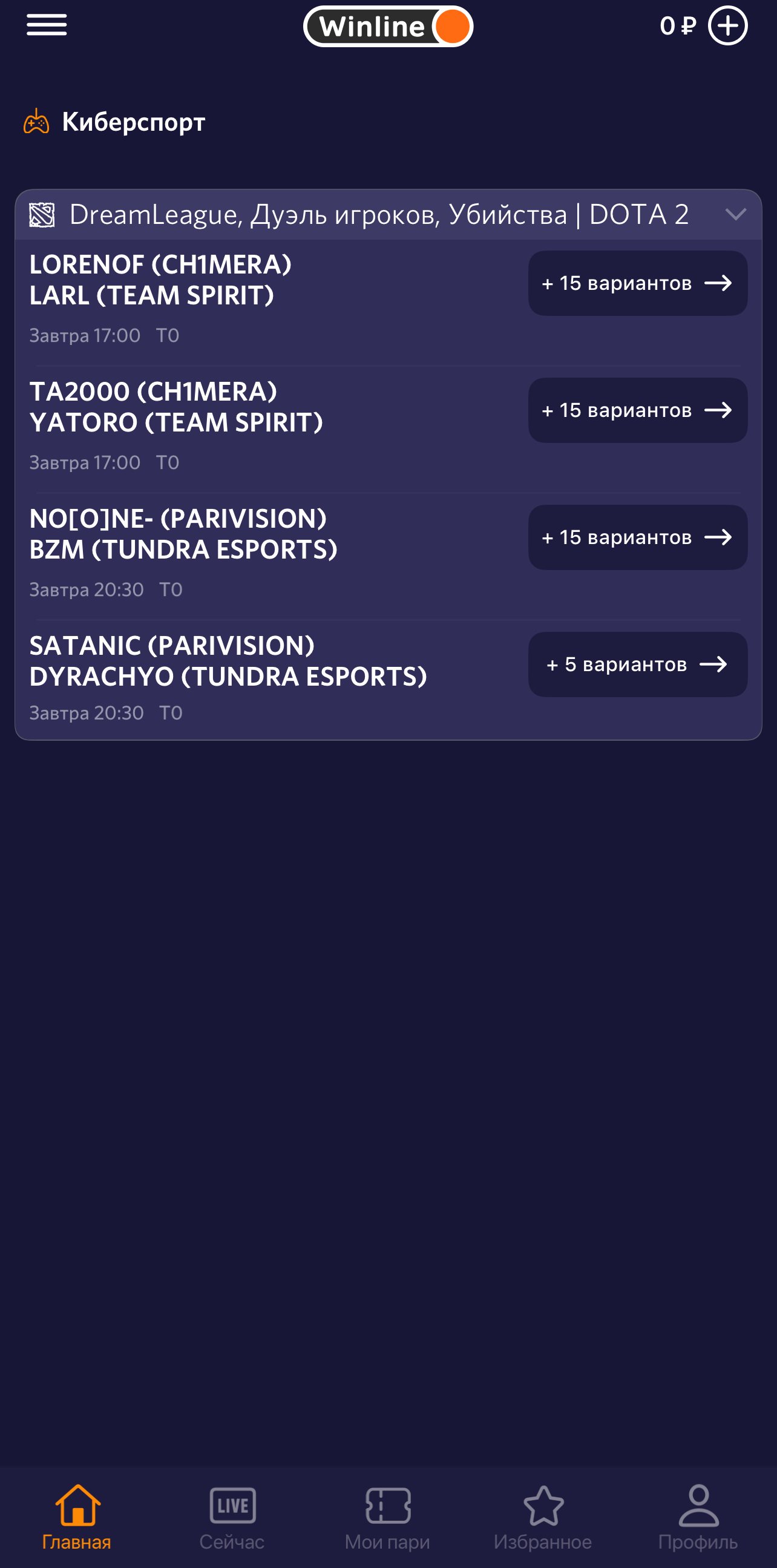
Task: Show 5 options for SATANIC vs DYRACHYO
Action: [637, 664]
